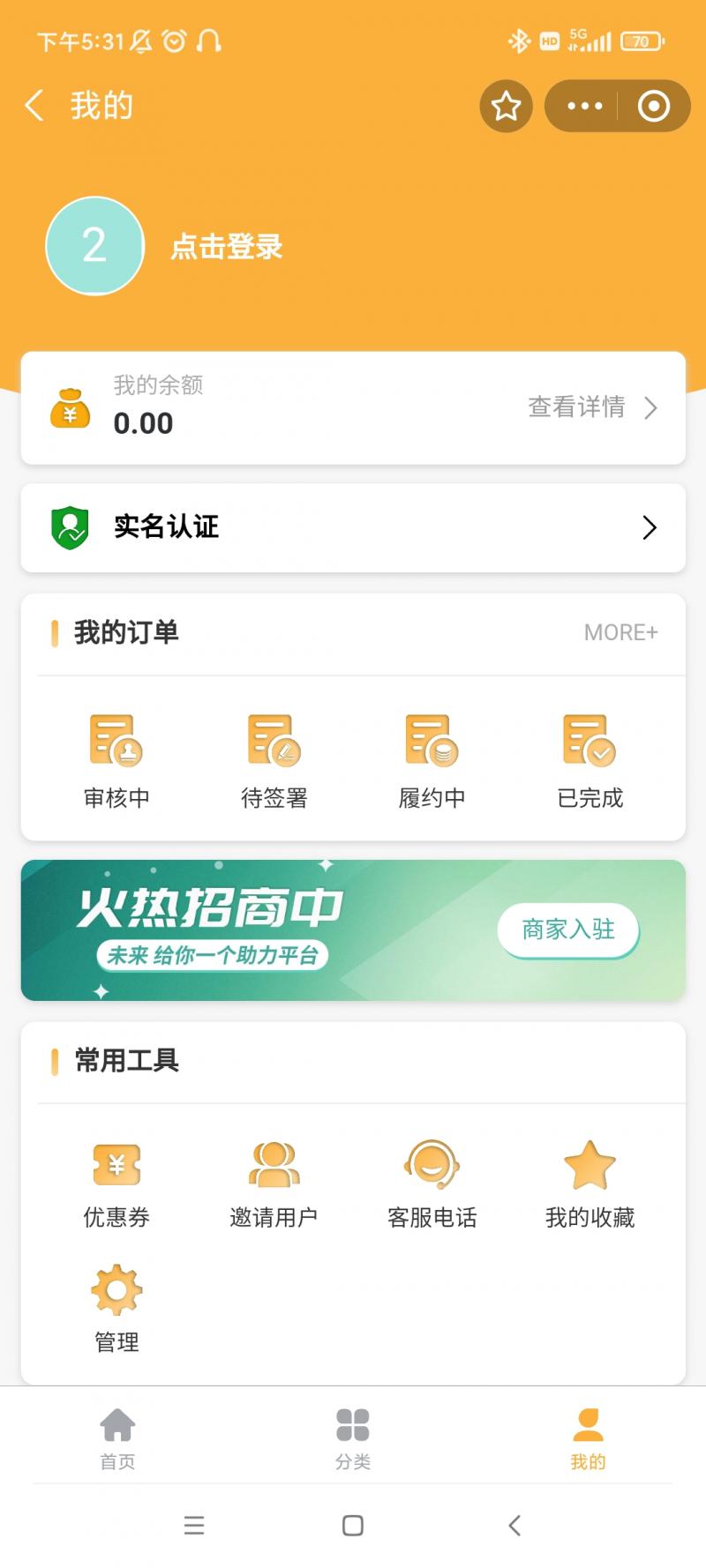706x1568 pixels.
Task: Open the three-dot more menu
Action: 584,106
